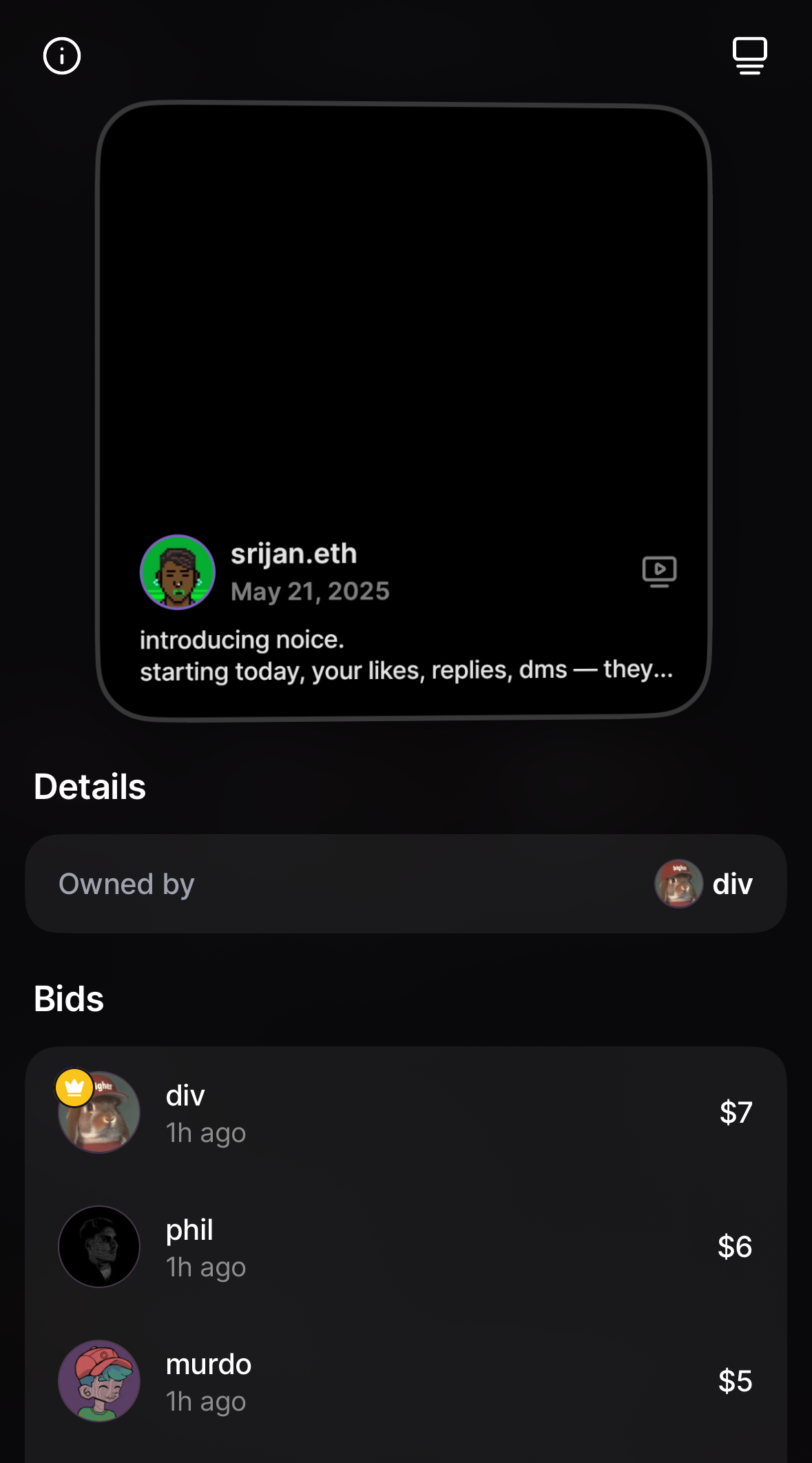Open srijan.eth's noice post card
Screen dimensions: 812x1463
click(x=404, y=344)
